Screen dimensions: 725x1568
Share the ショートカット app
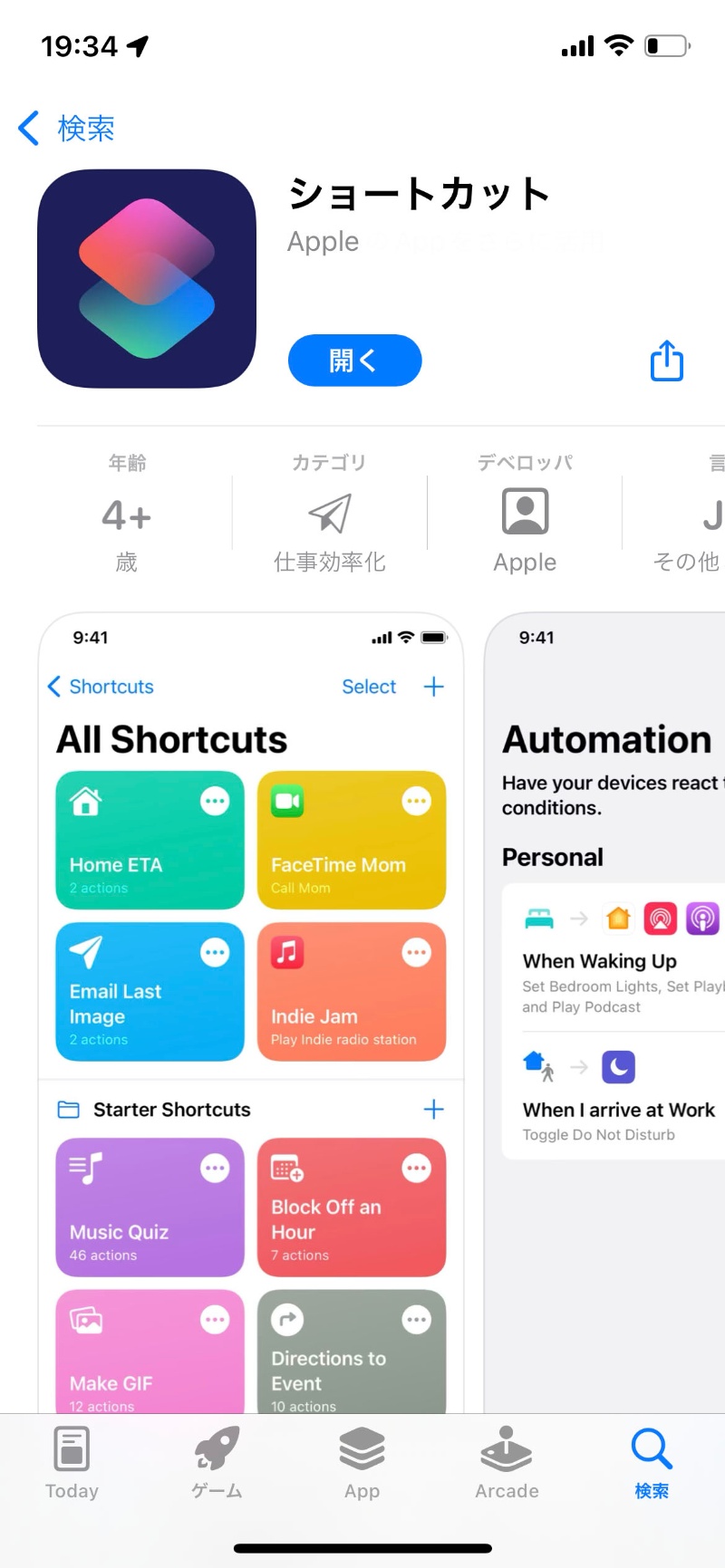[666, 361]
